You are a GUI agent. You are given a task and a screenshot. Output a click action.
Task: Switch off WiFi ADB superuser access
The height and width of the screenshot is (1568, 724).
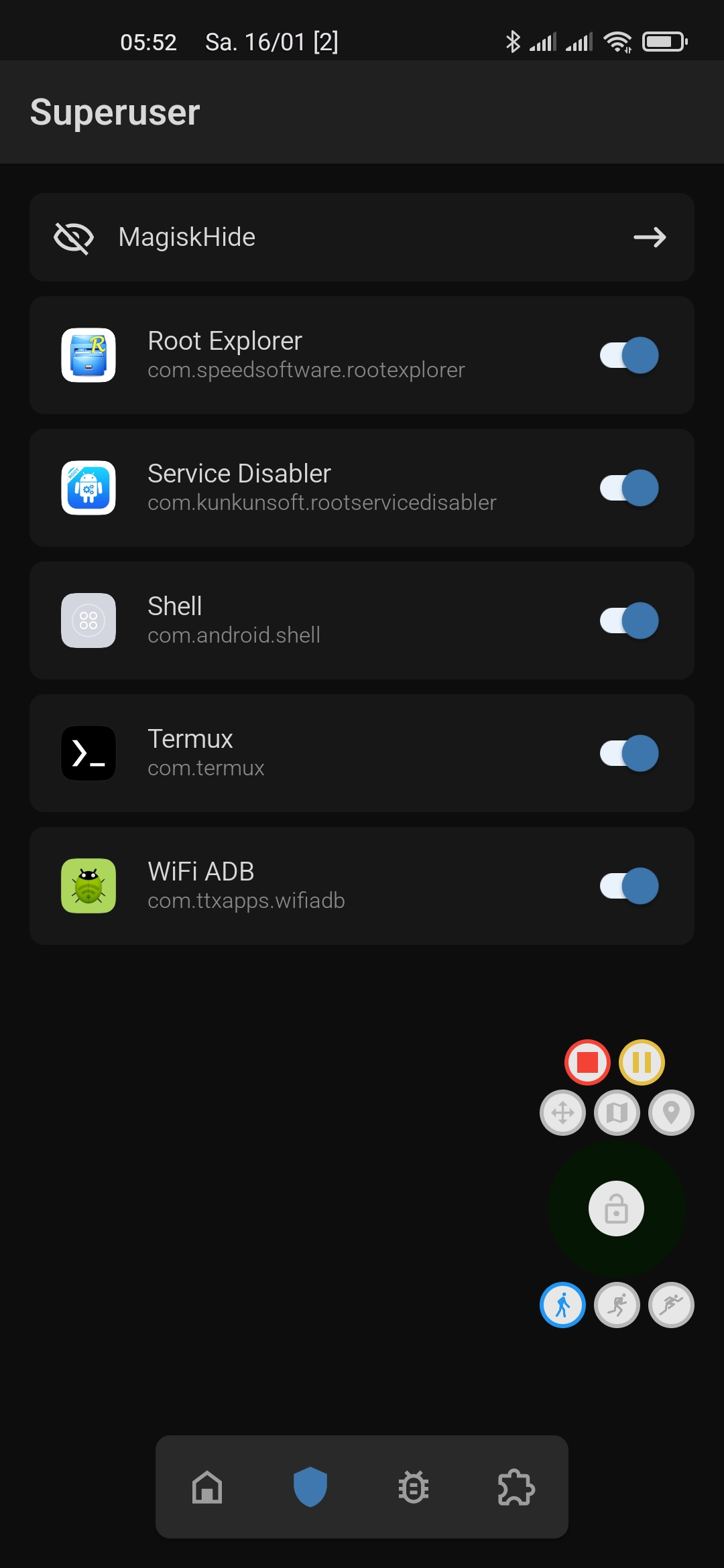coord(629,886)
